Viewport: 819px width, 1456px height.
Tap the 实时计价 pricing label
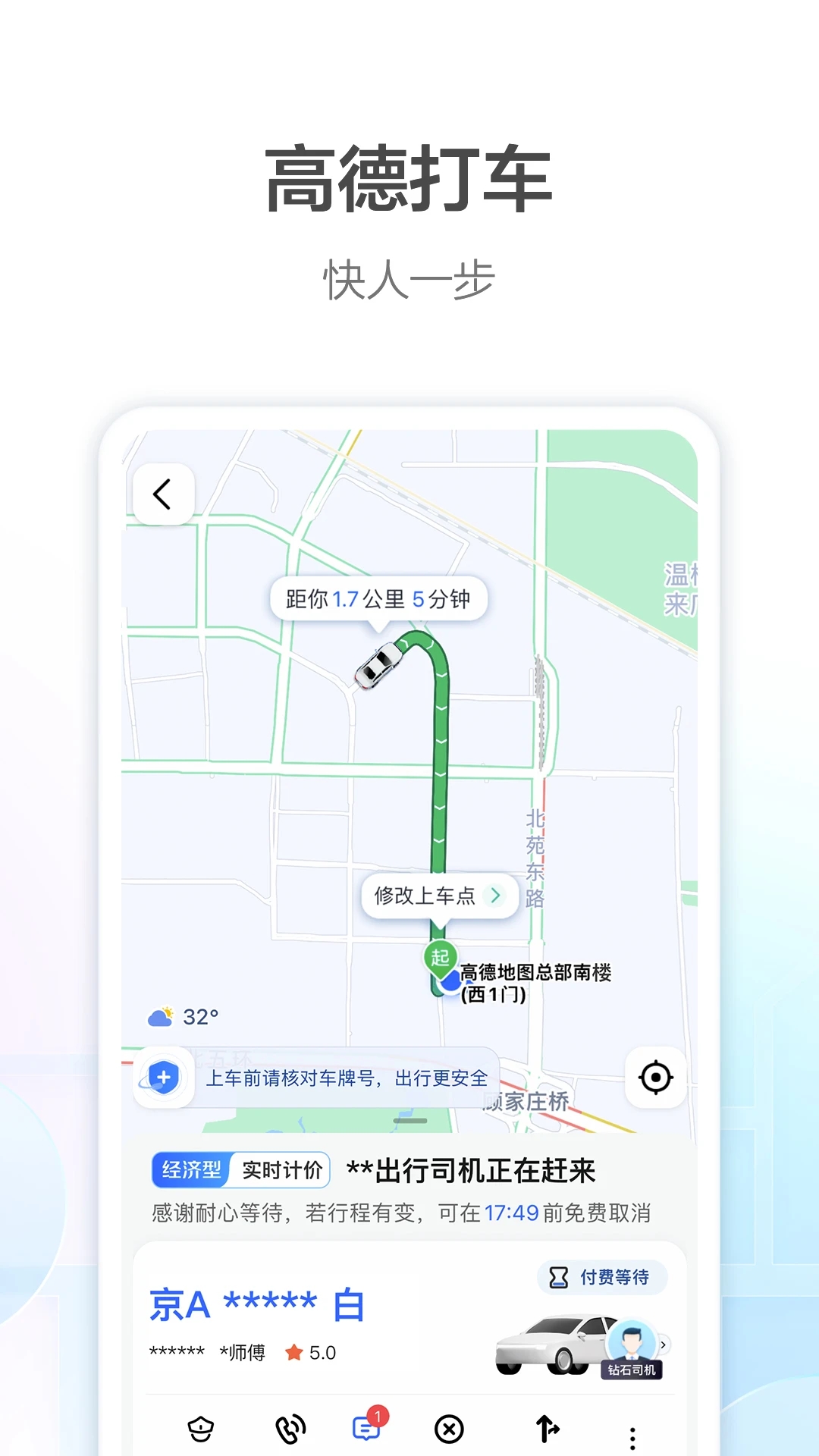tap(282, 1170)
